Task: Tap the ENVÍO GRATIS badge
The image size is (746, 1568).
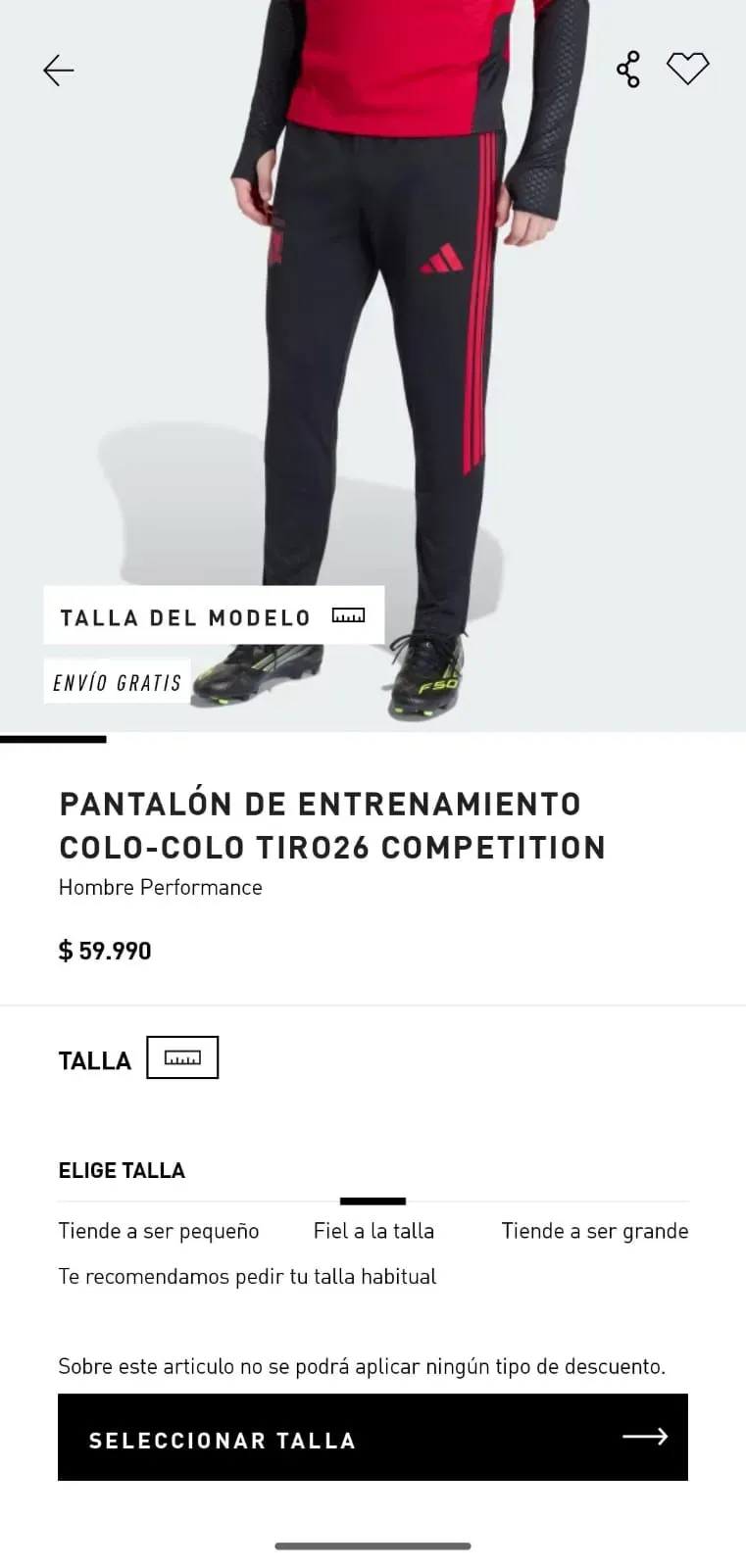Action: click(x=117, y=681)
